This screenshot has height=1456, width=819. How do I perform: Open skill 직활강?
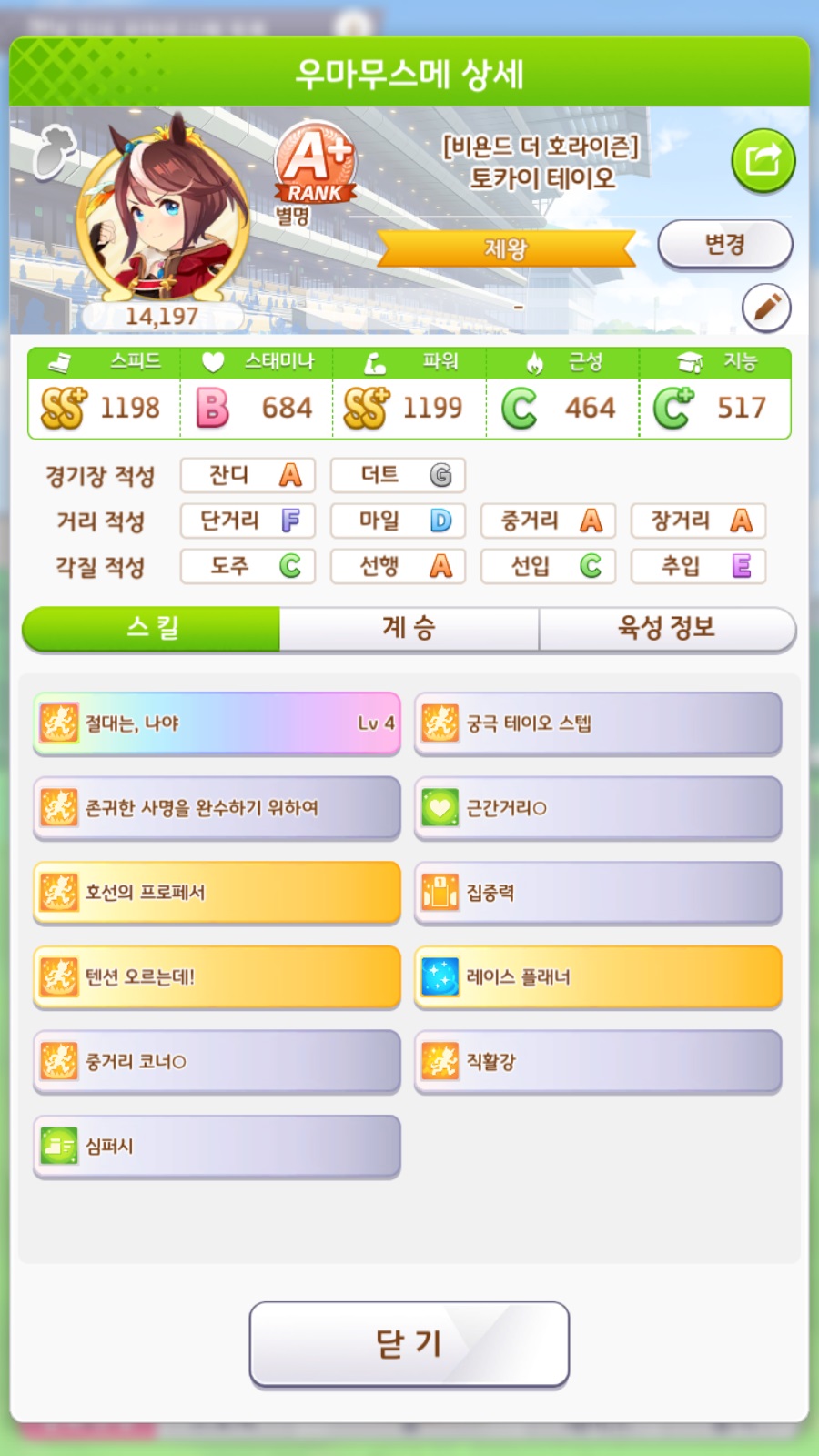(598, 1062)
